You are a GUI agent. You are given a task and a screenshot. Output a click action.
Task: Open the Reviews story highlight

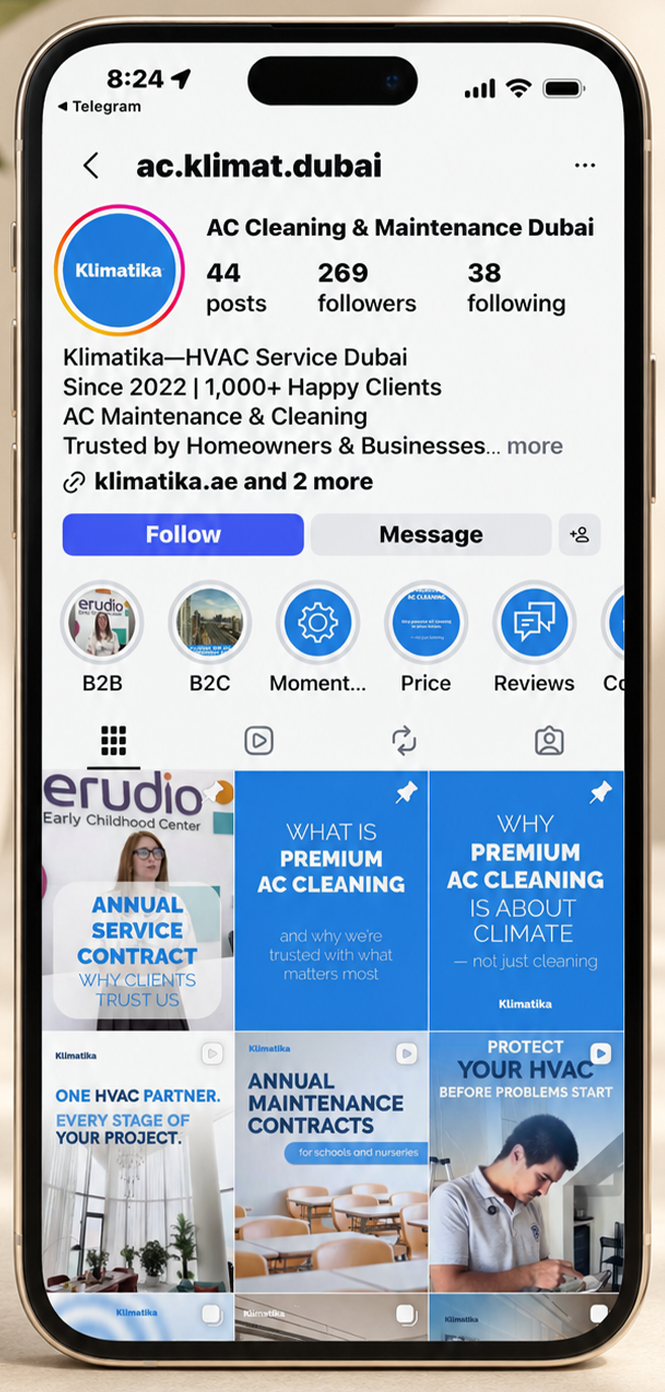click(534, 638)
